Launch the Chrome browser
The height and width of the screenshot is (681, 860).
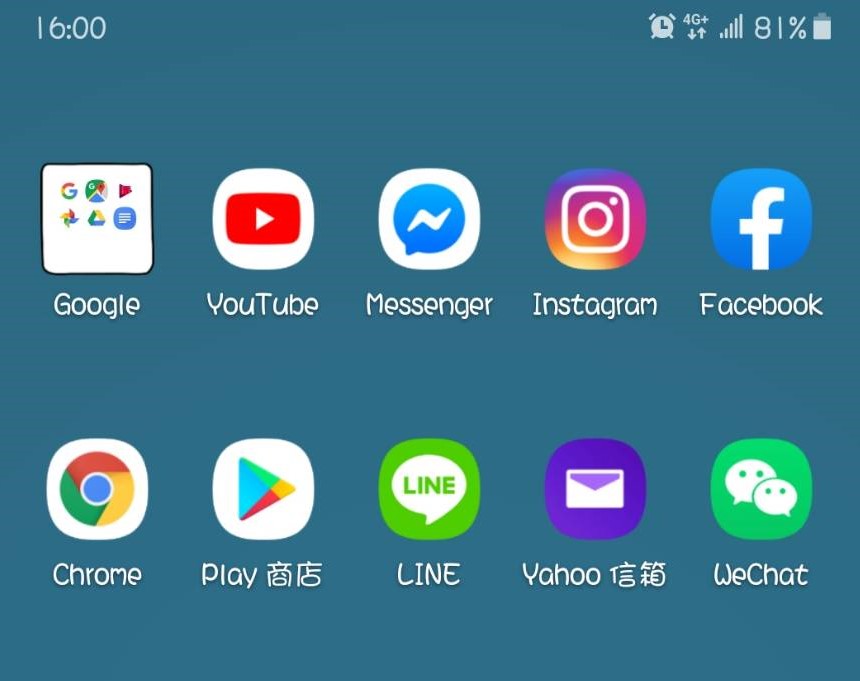97,489
